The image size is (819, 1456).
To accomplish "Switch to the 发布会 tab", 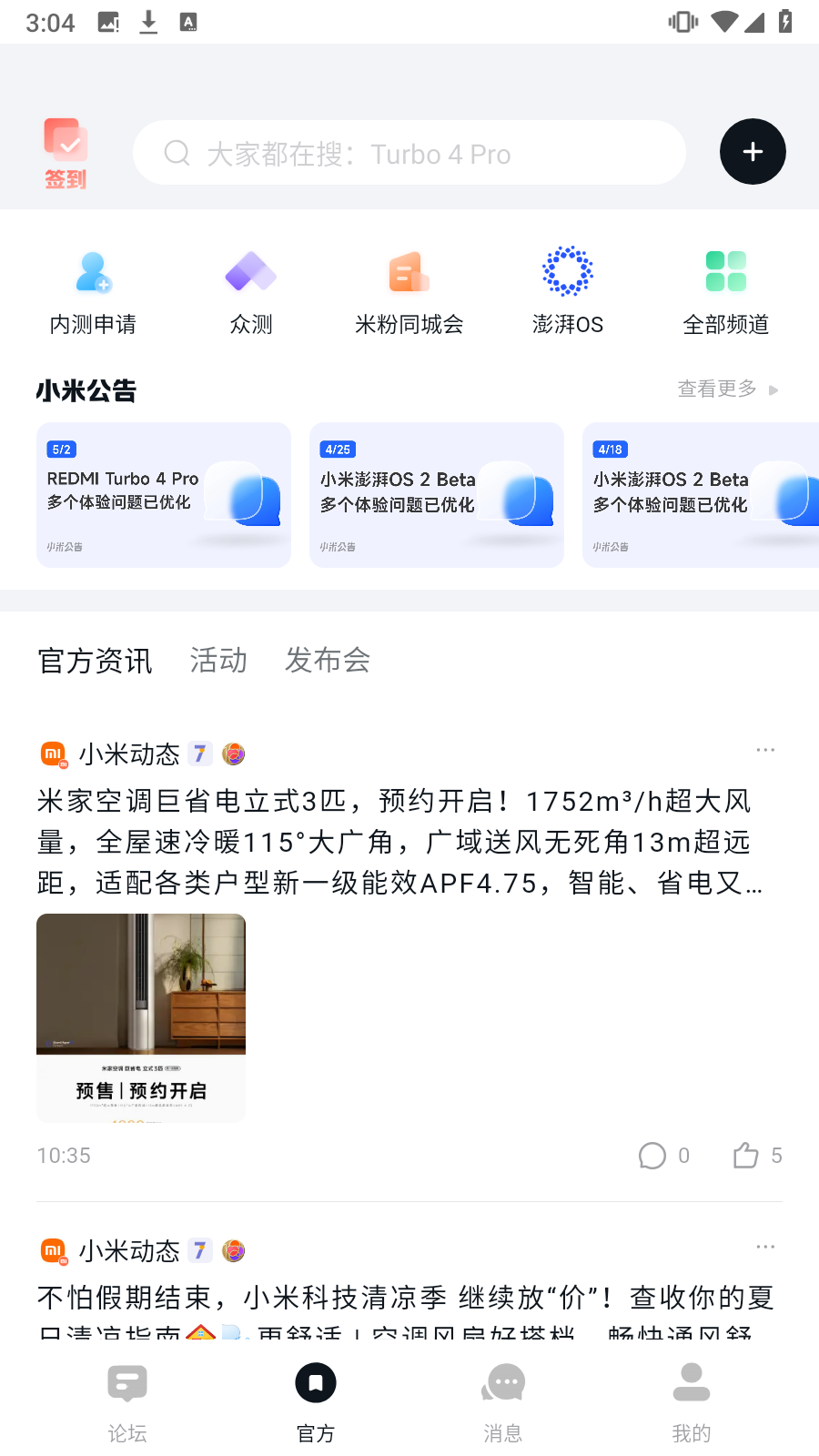I will (328, 661).
